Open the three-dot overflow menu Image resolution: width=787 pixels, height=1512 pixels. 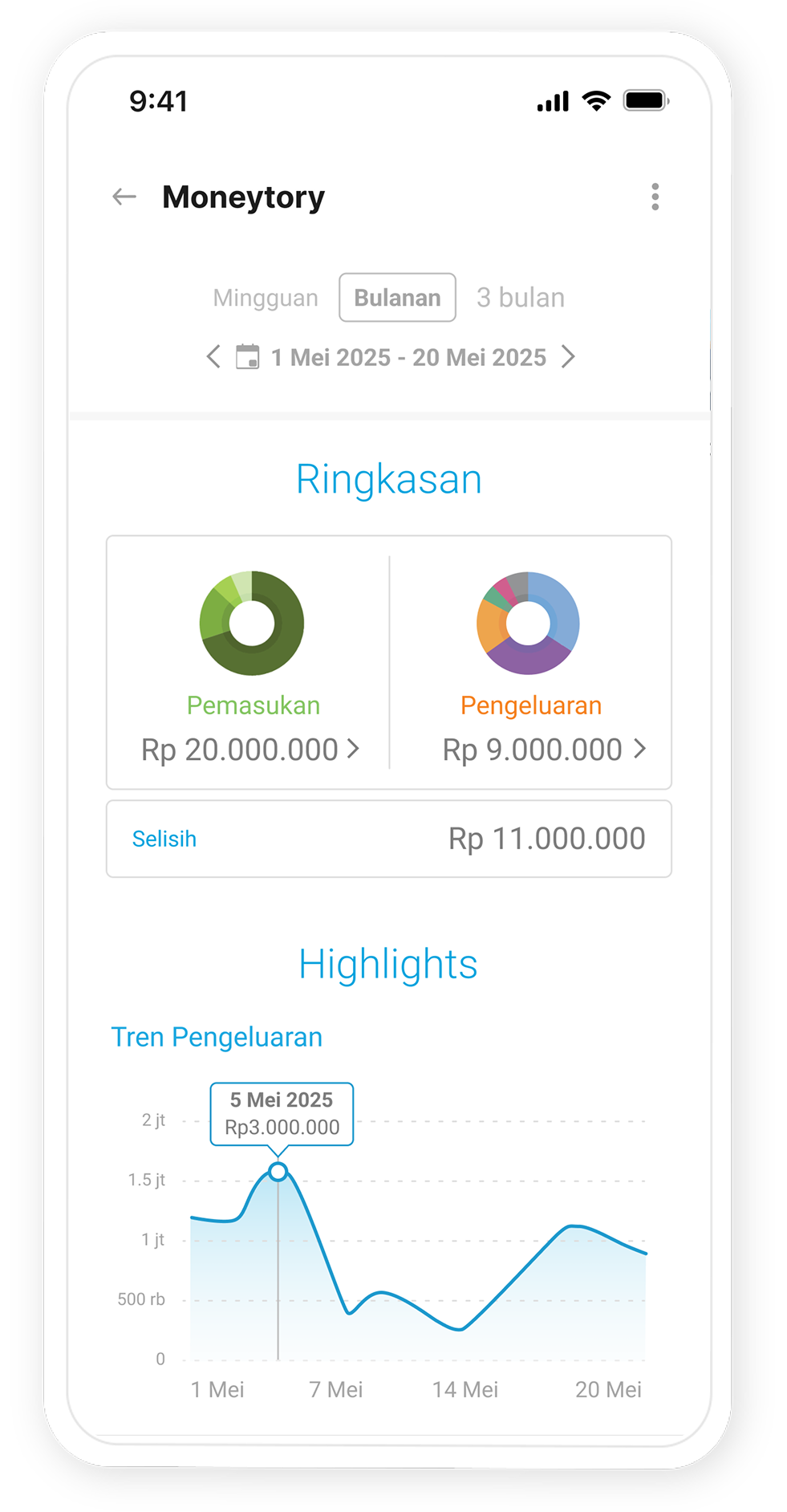tap(655, 197)
